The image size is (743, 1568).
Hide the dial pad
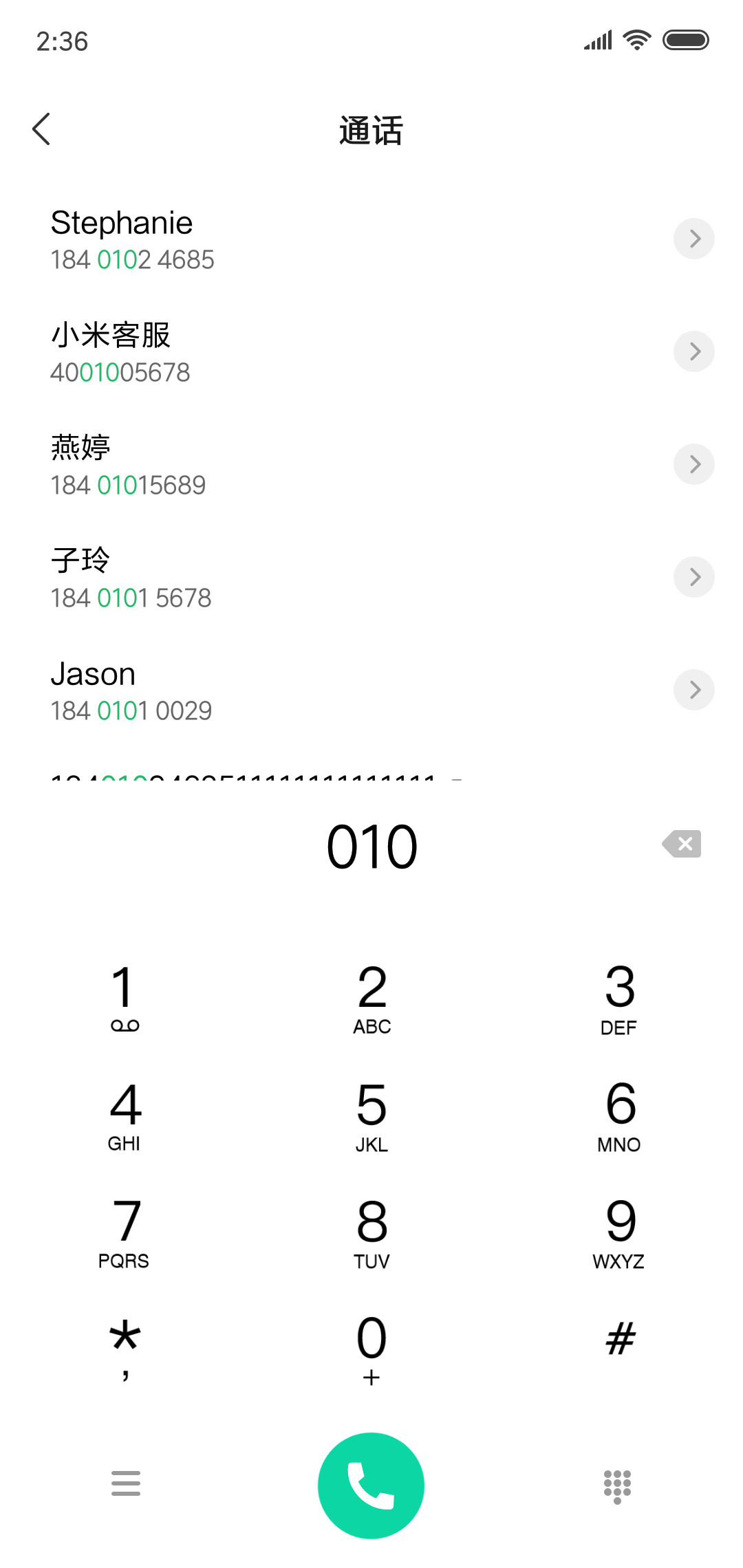click(617, 1486)
